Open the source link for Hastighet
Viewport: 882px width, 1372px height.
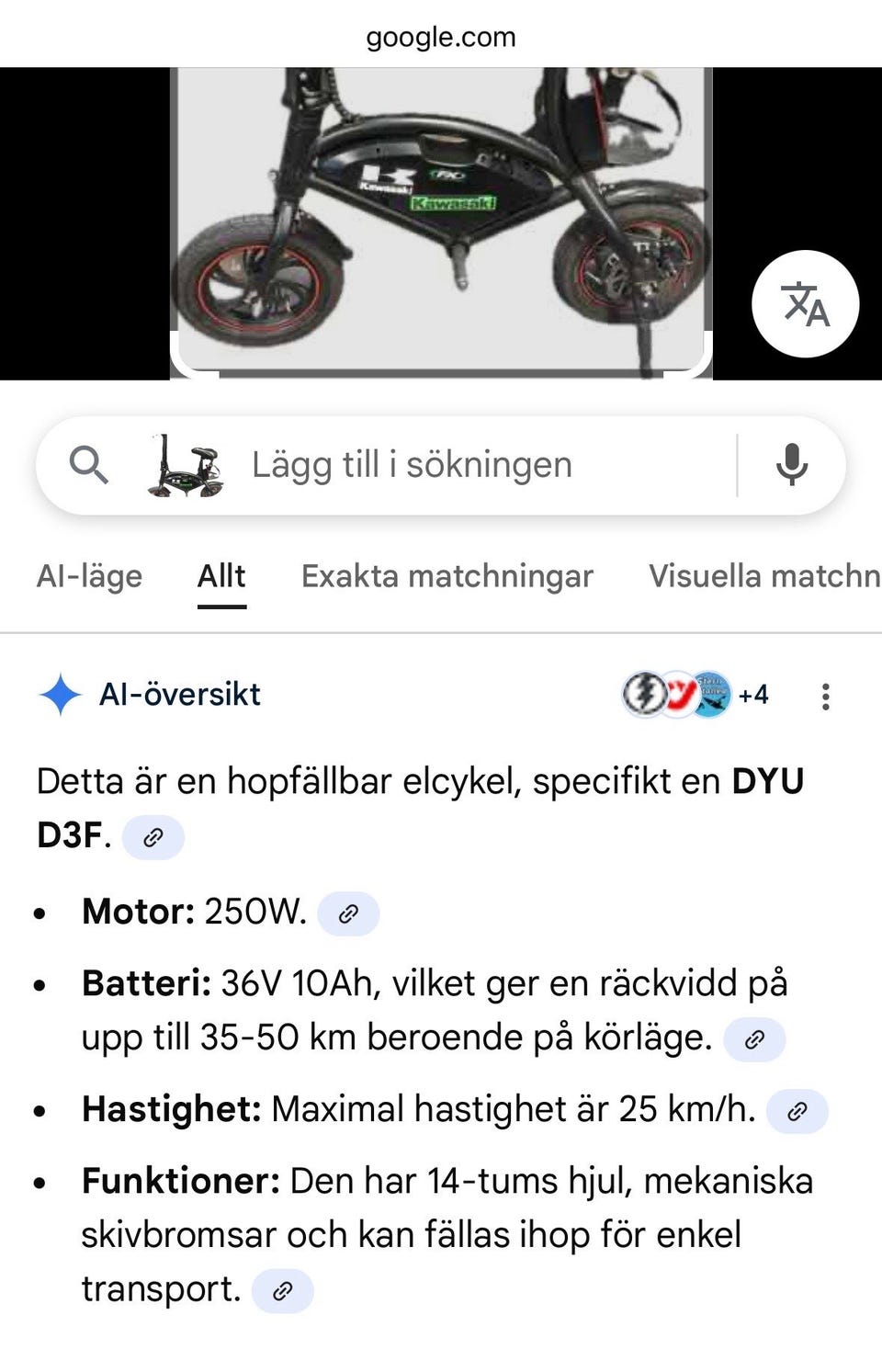(797, 1111)
